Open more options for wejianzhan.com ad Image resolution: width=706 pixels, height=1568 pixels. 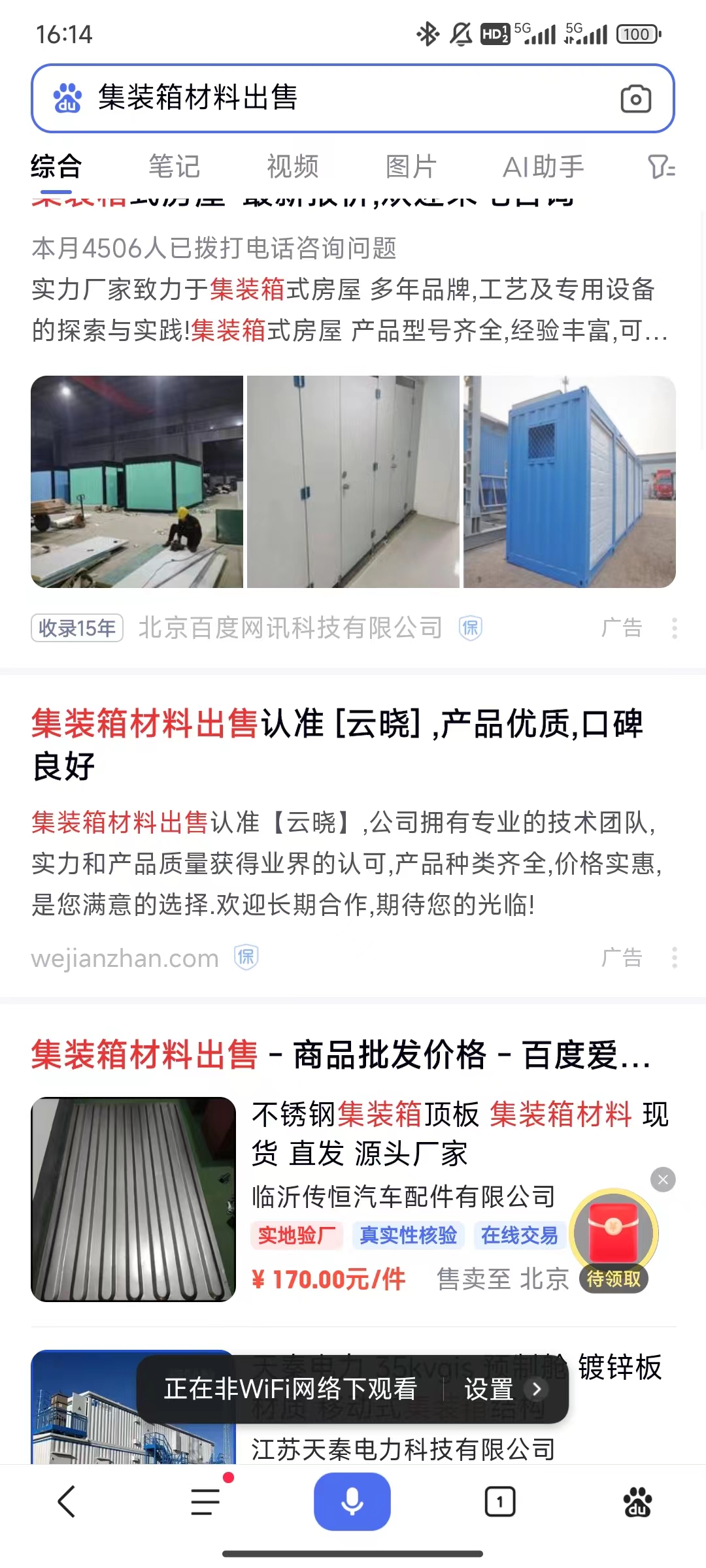point(674,958)
